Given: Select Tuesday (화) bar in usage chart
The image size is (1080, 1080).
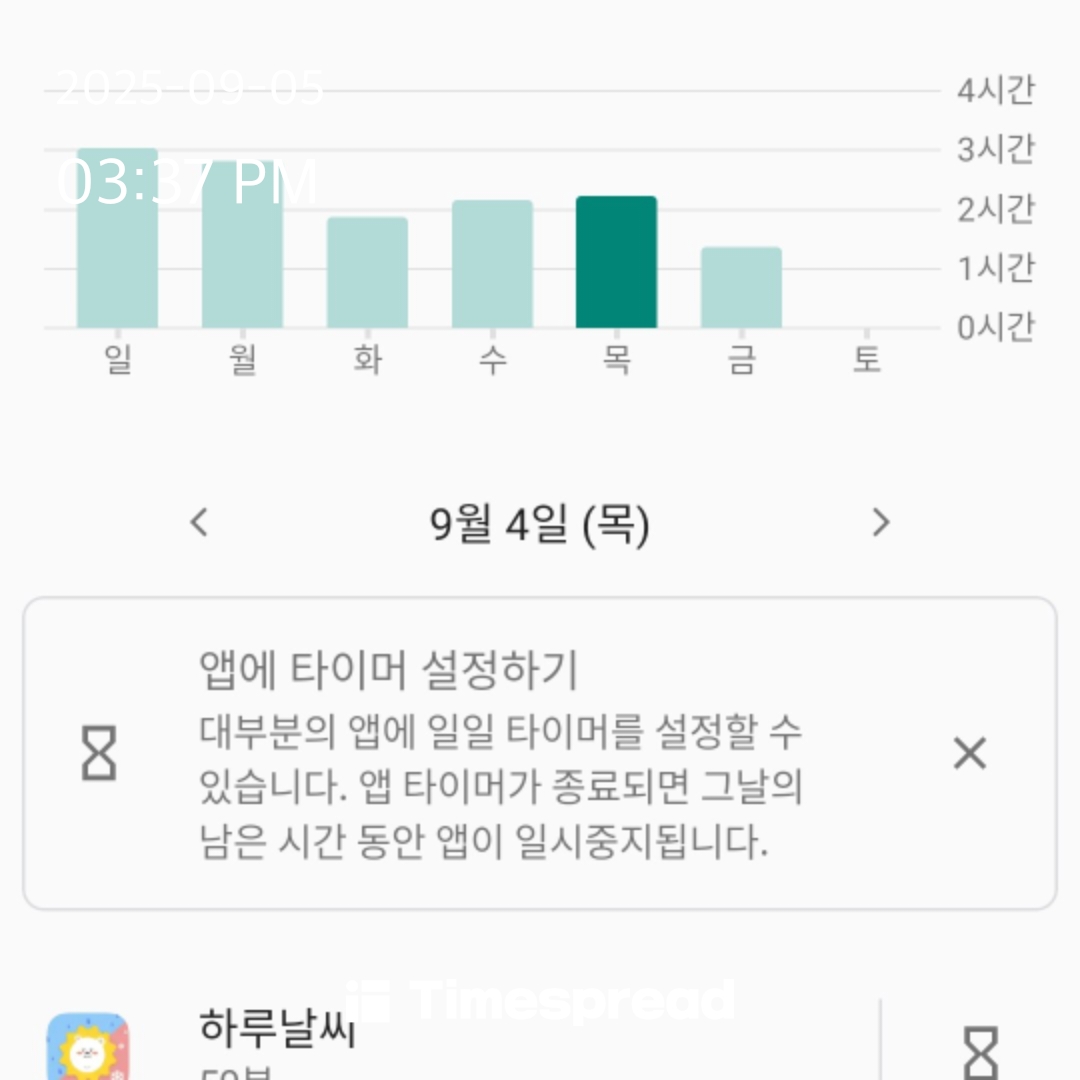Looking at the screenshot, I should (x=367, y=272).
